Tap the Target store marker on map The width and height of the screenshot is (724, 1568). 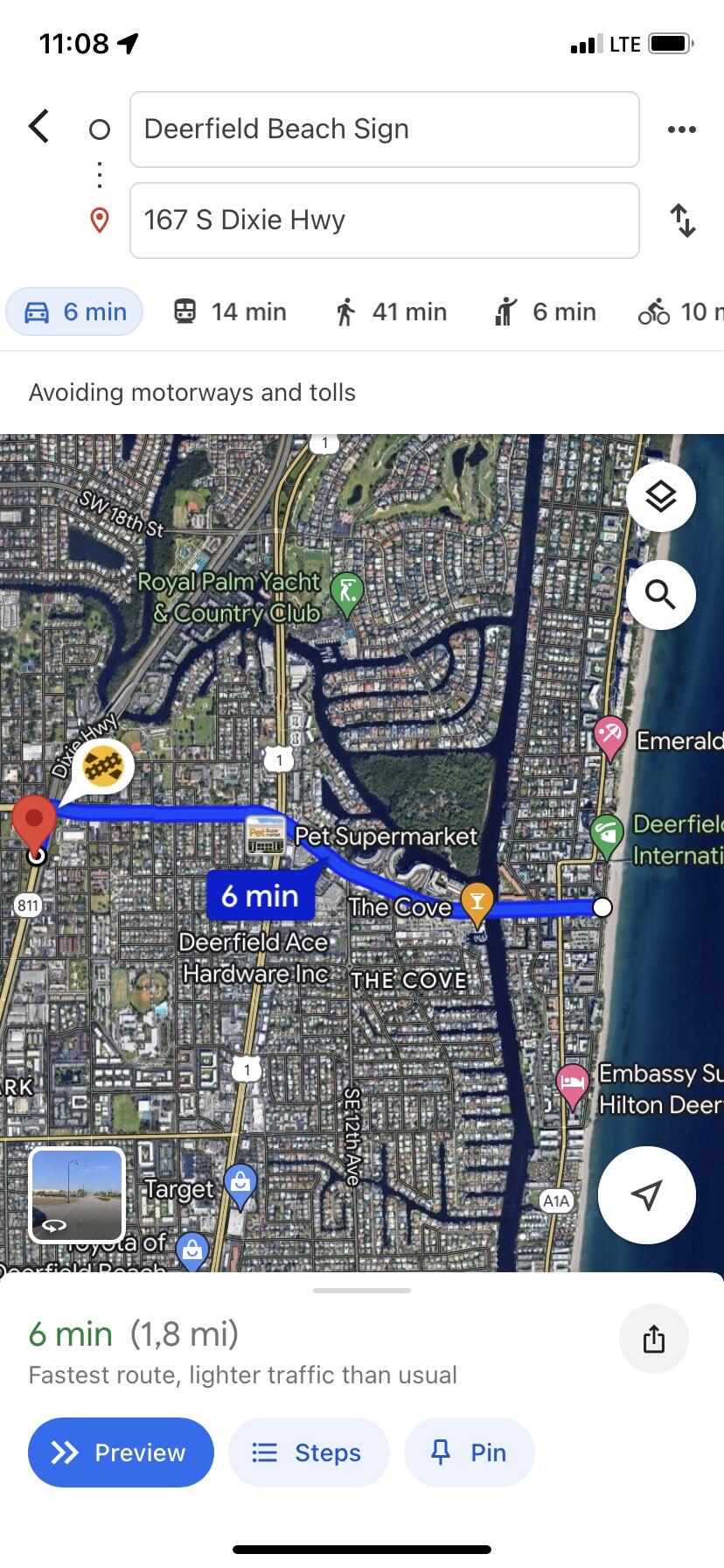point(240,1183)
